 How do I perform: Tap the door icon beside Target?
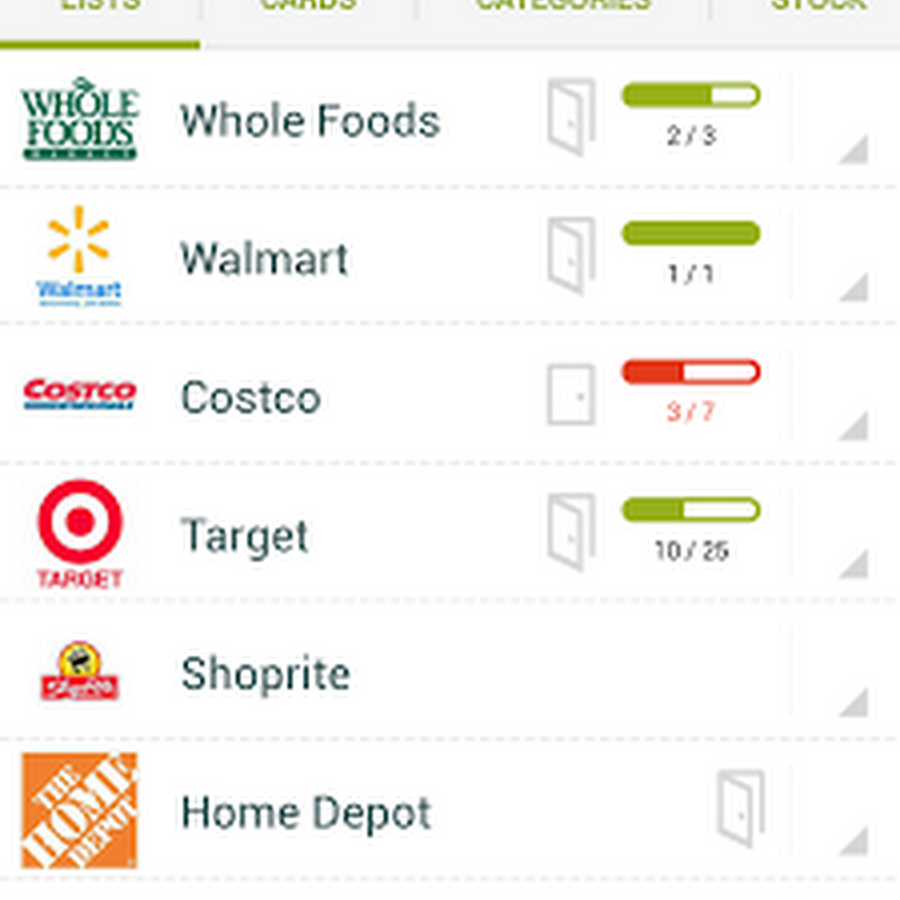click(x=571, y=532)
